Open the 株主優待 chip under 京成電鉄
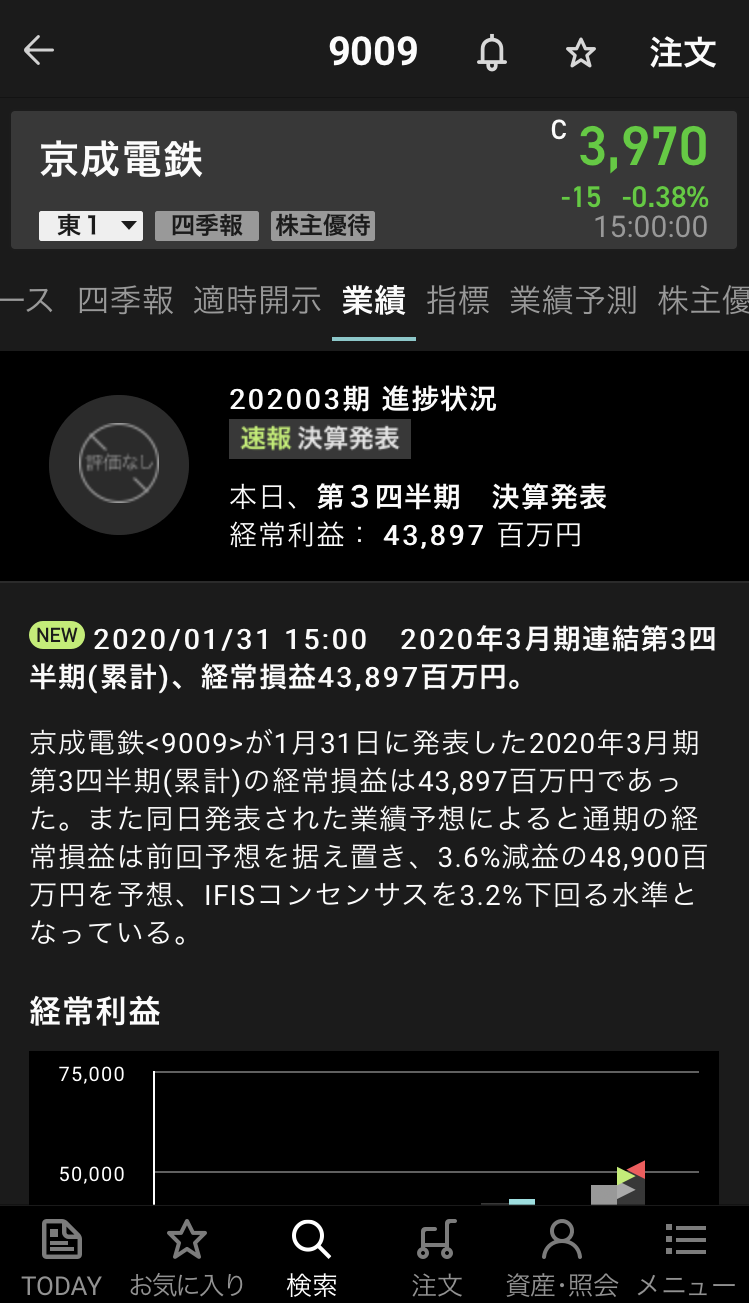 [x=323, y=226]
